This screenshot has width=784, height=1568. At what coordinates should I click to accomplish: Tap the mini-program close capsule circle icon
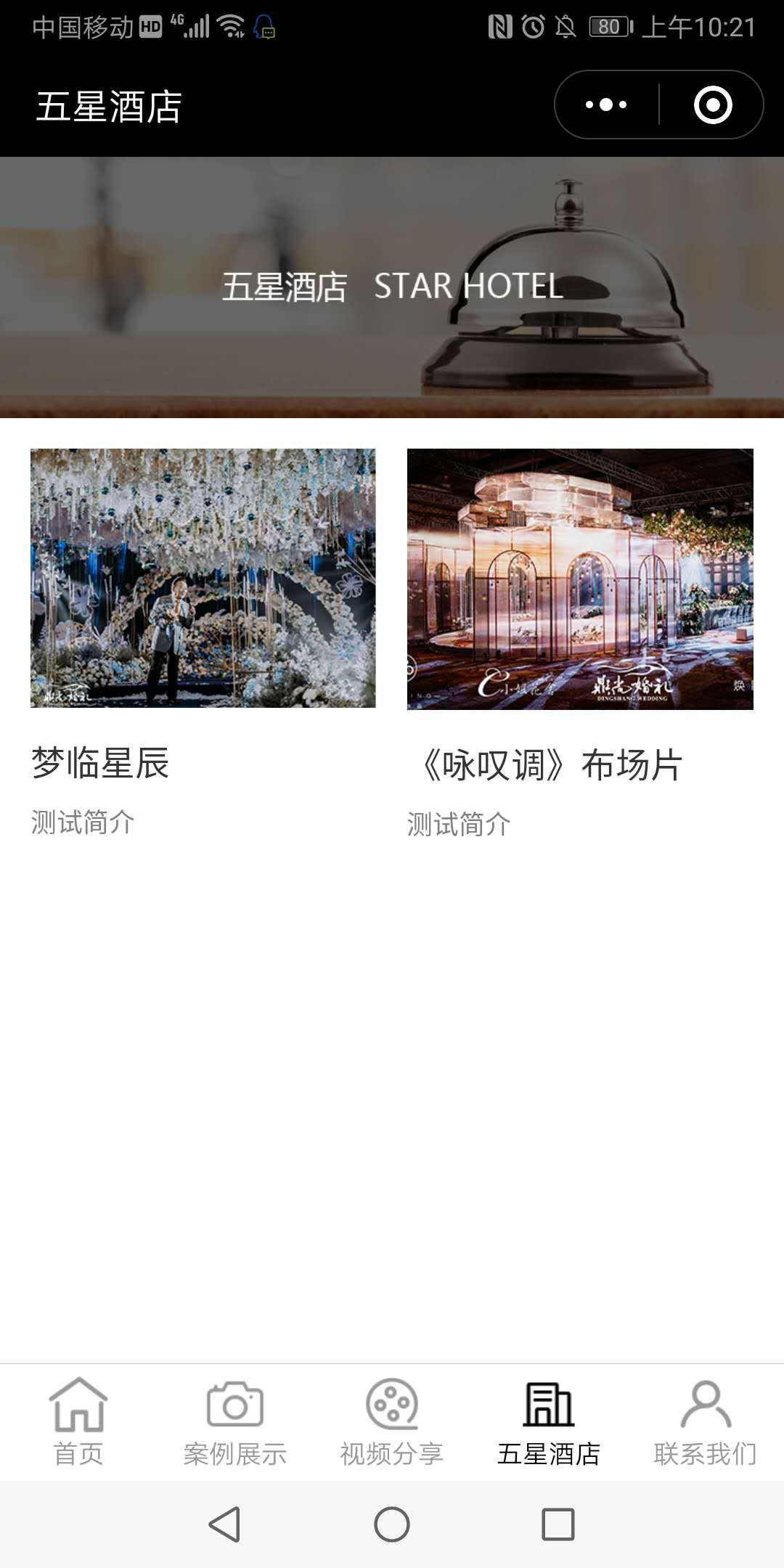click(x=713, y=104)
